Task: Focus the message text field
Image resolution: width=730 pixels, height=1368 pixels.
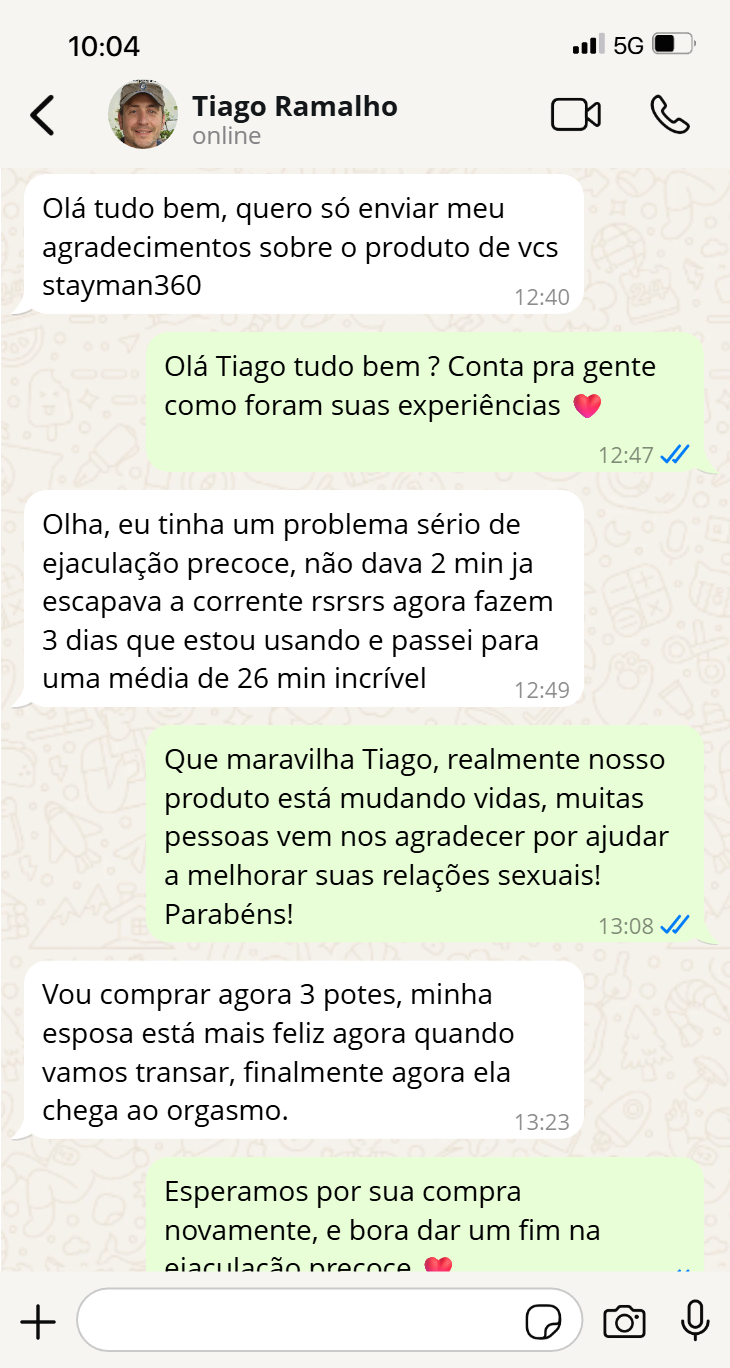Action: tap(300, 1322)
